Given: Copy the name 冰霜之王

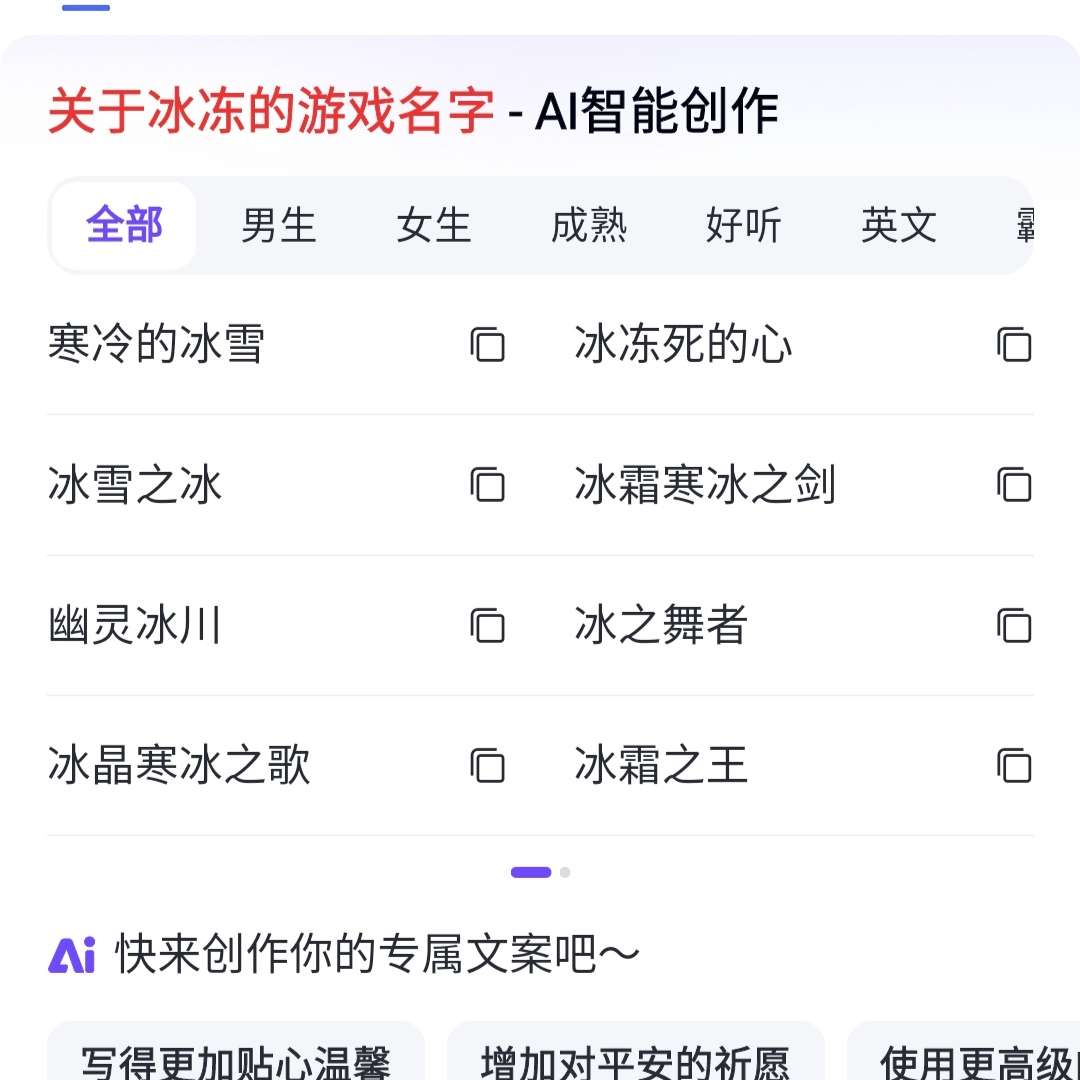Looking at the screenshot, I should tap(1014, 766).
